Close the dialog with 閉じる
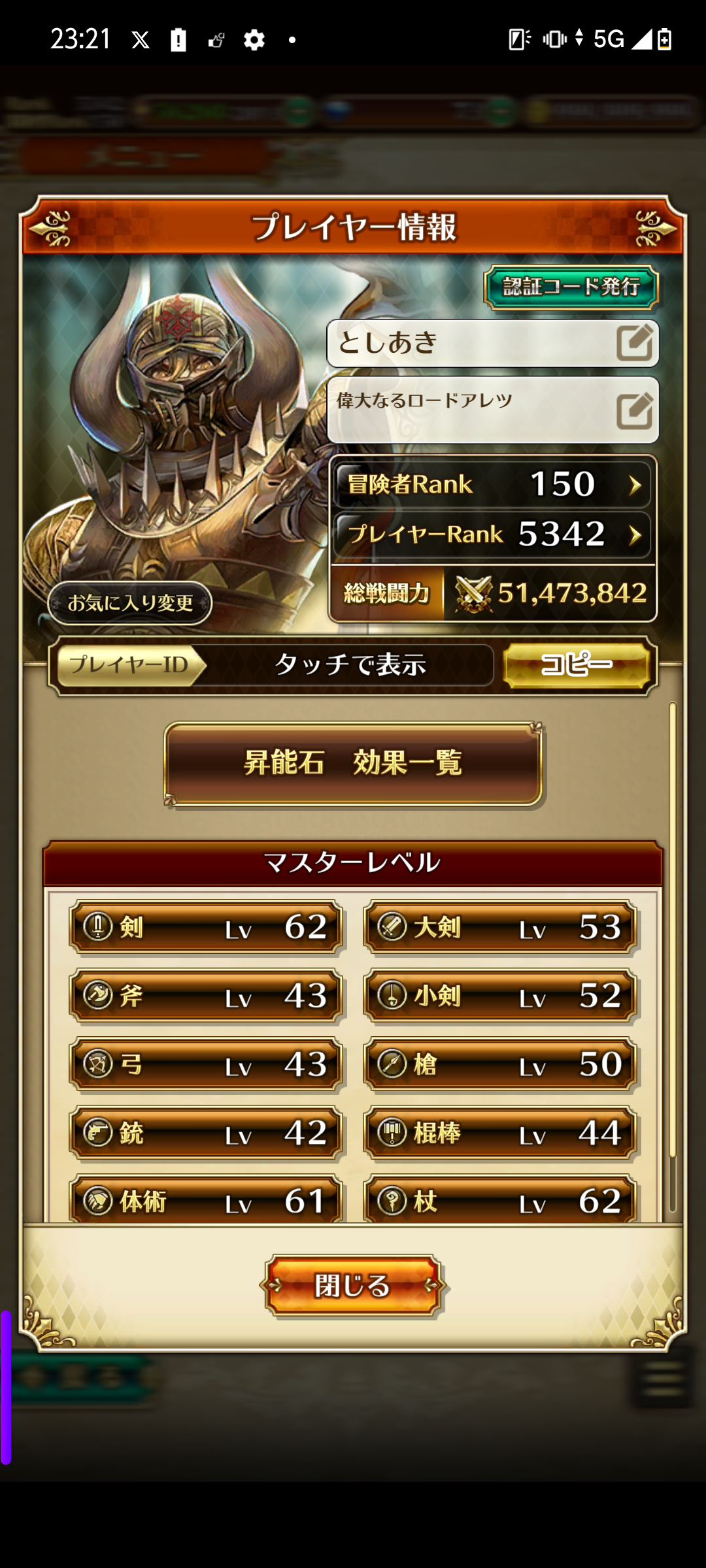Screen dimensions: 706x1568 [352, 1285]
